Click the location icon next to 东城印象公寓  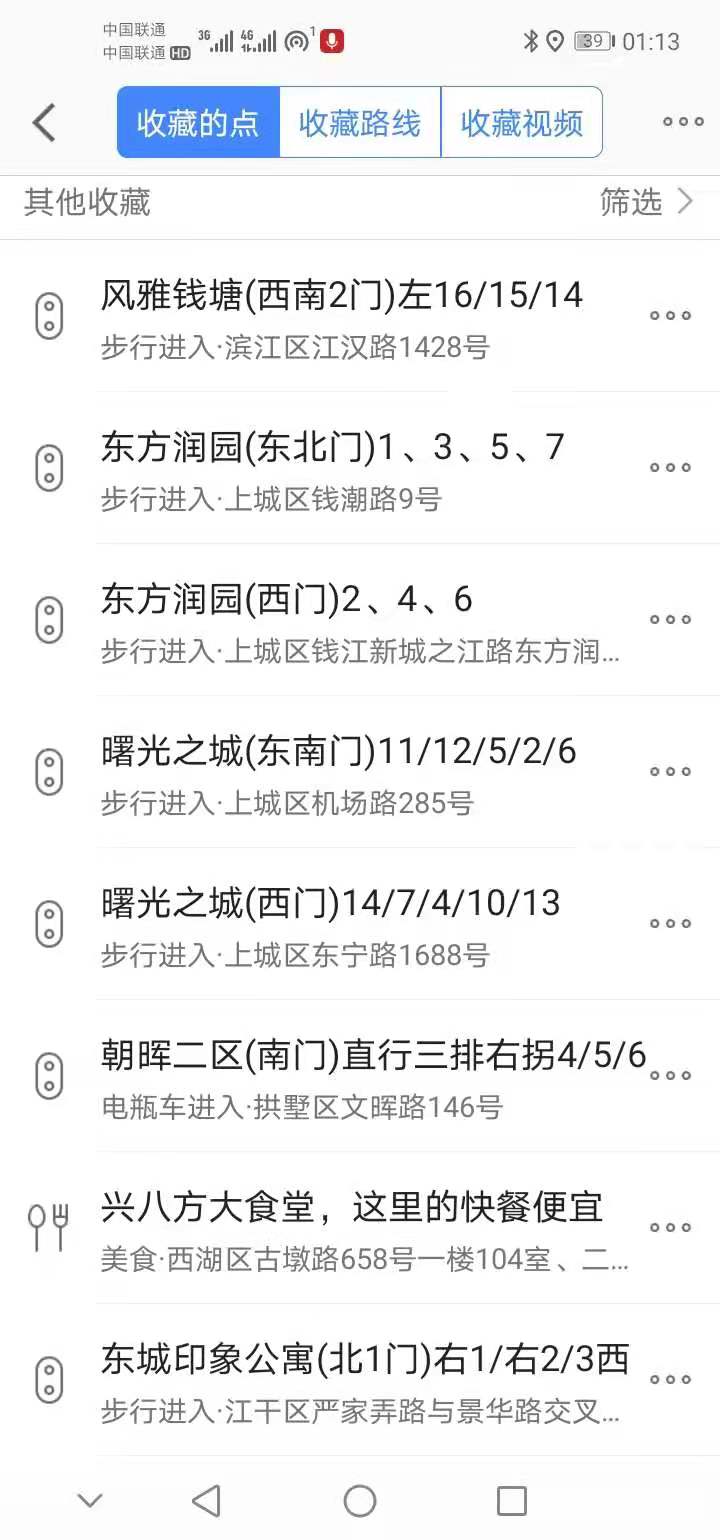coord(48,1380)
